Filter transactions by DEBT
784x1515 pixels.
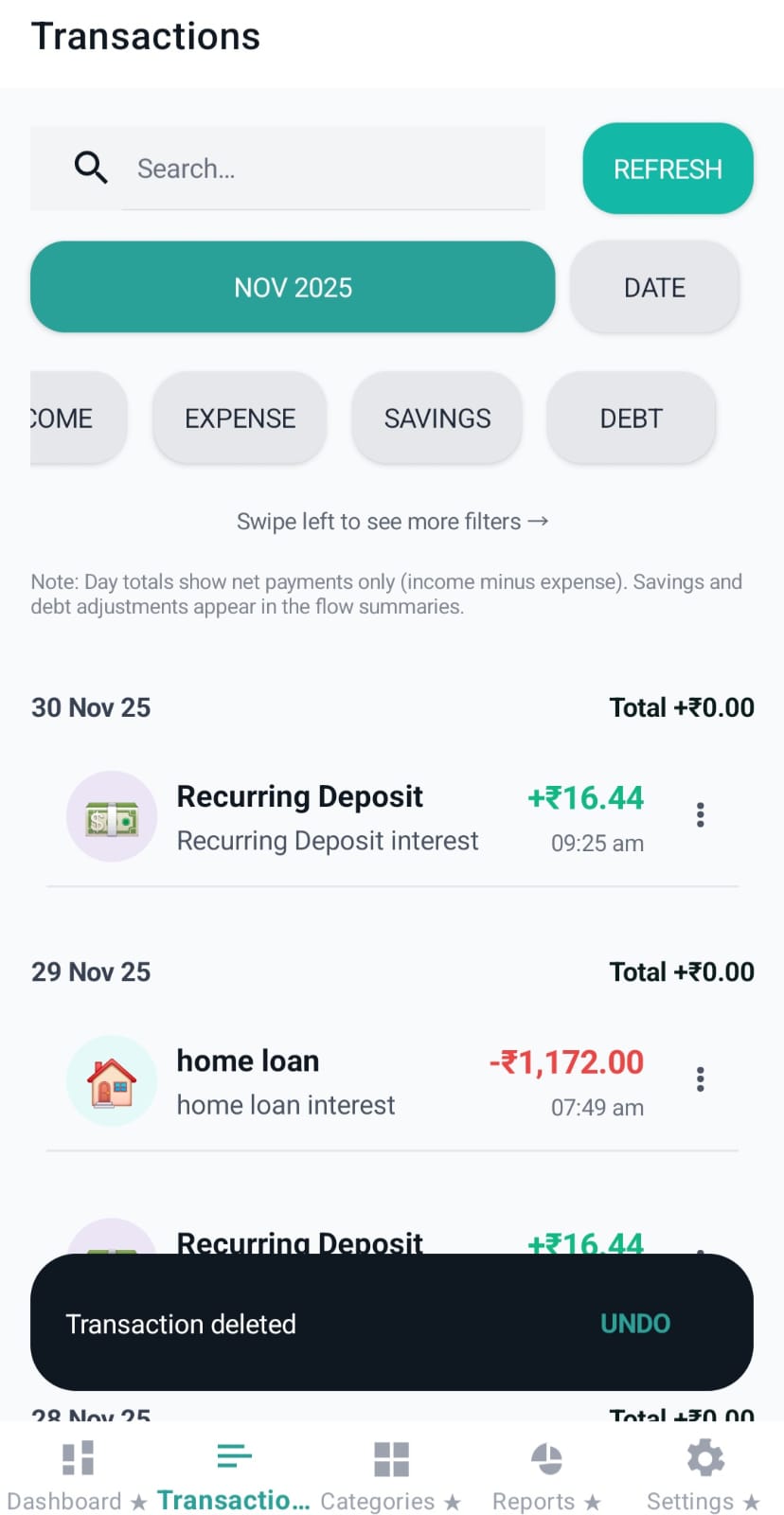tap(631, 418)
